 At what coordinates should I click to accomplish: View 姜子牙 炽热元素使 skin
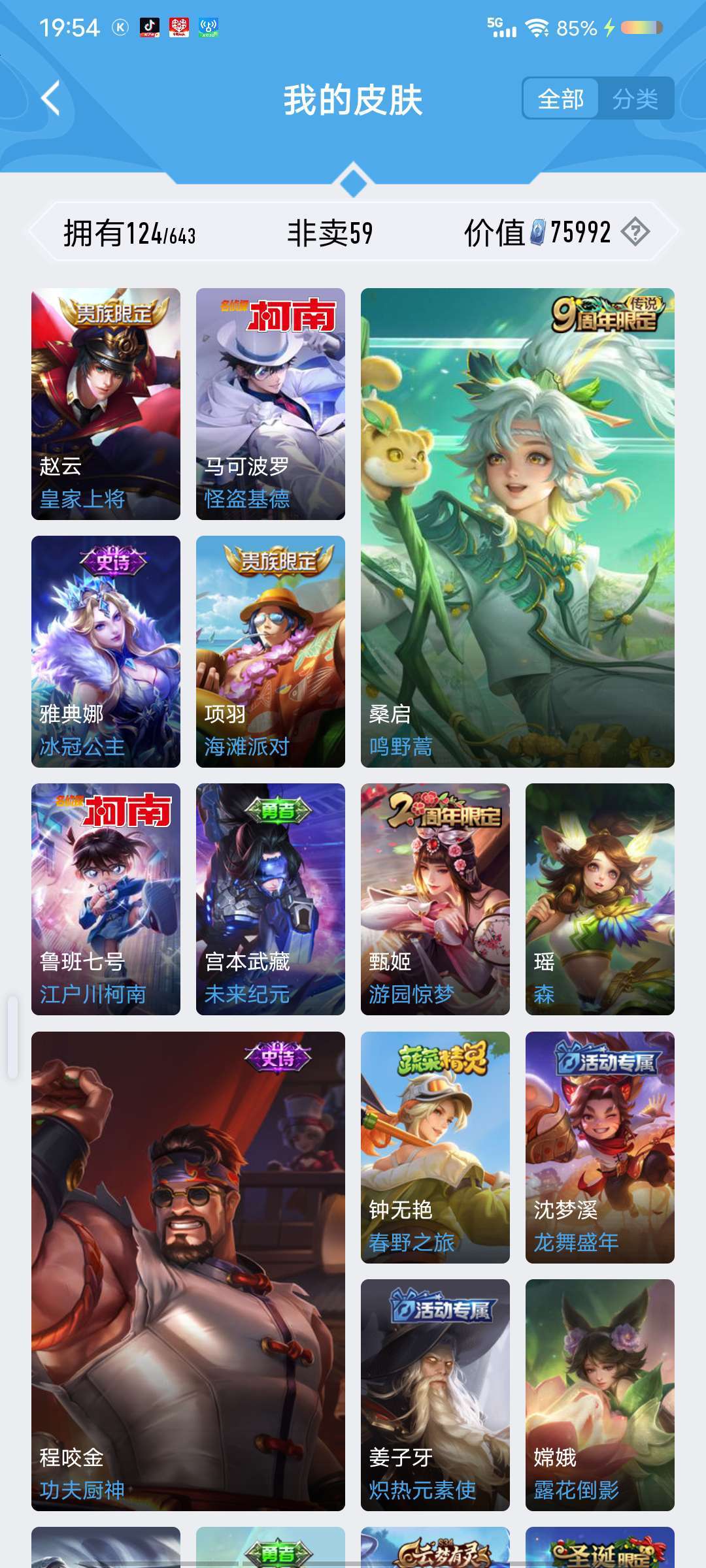pos(435,1395)
